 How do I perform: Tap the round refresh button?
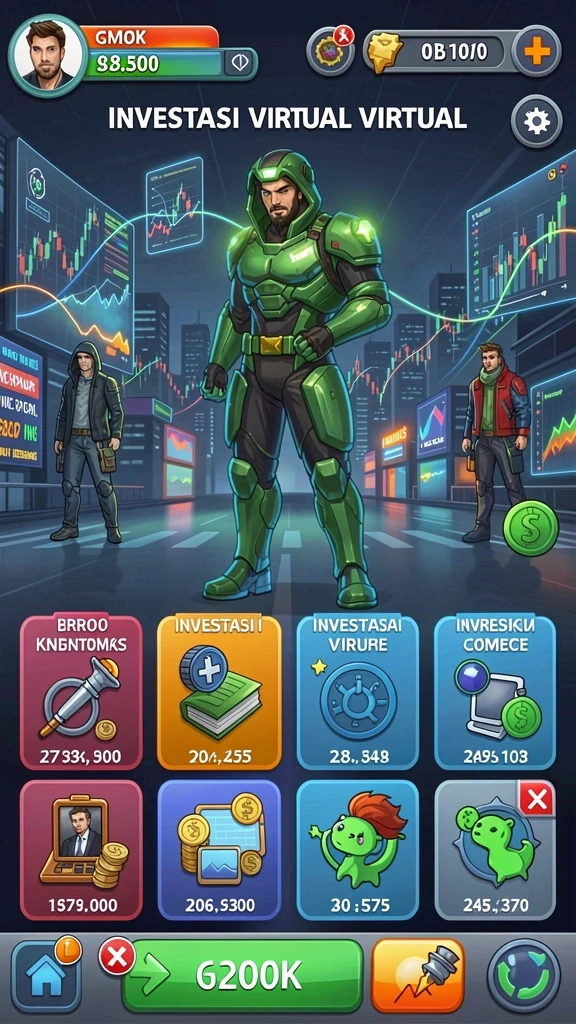tap(524, 976)
